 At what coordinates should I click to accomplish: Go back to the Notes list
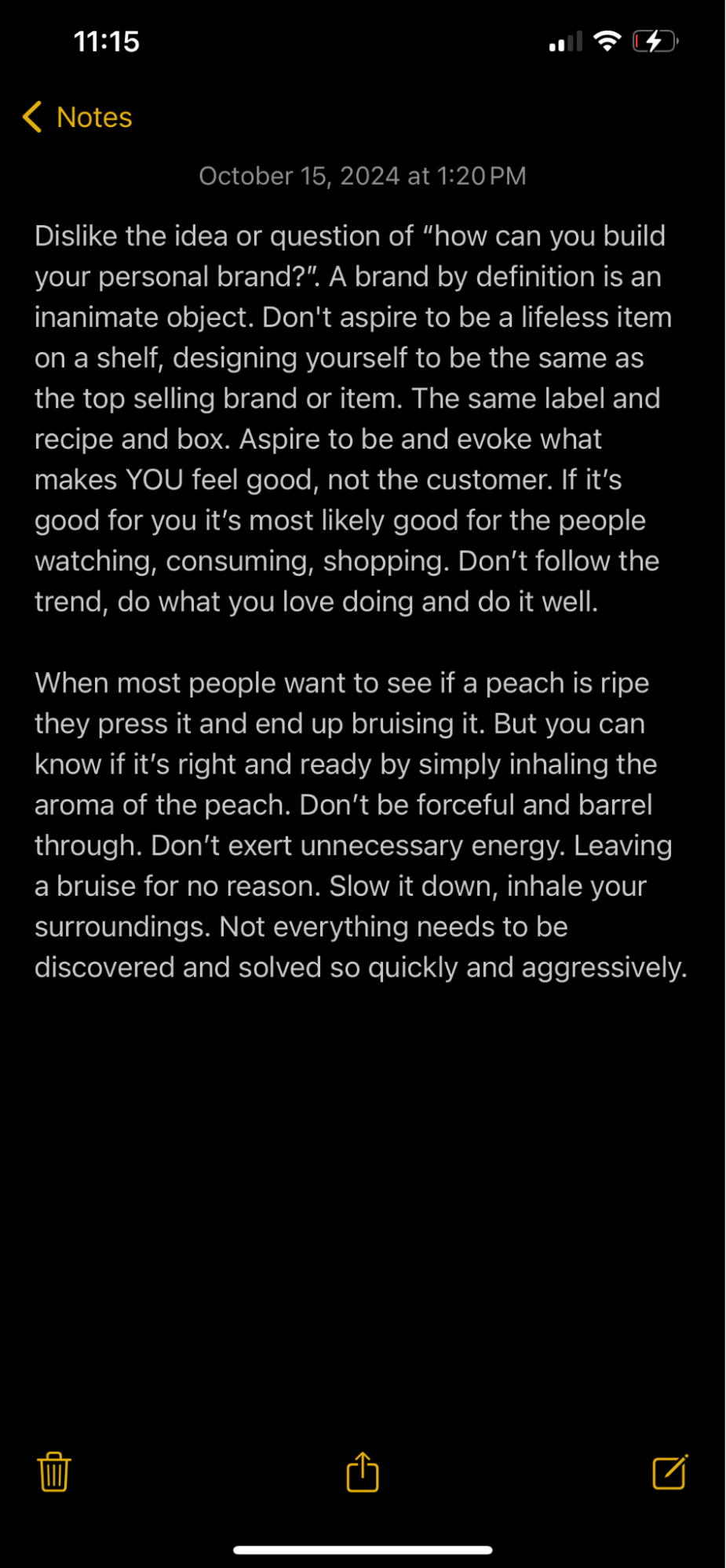pos(77,117)
